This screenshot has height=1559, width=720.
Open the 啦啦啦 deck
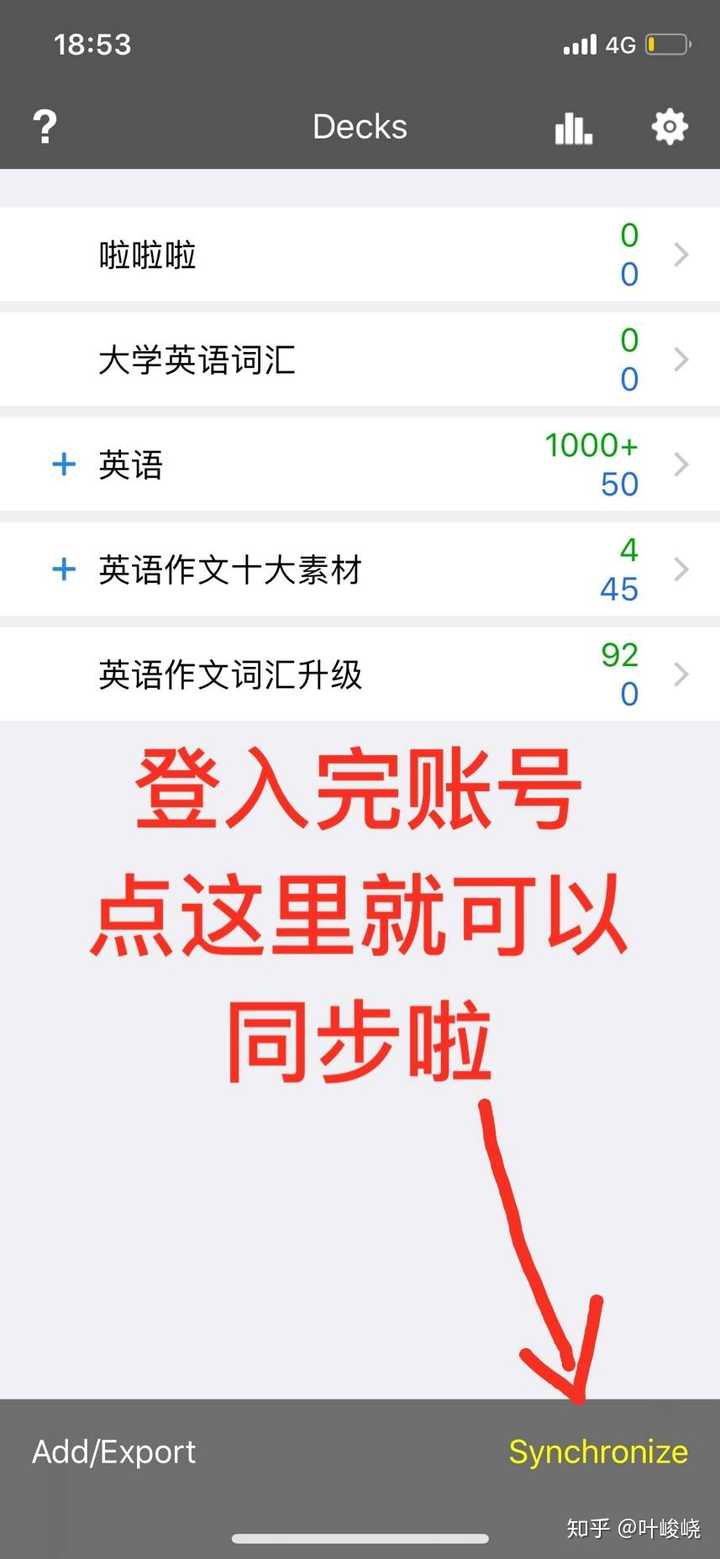point(360,254)
